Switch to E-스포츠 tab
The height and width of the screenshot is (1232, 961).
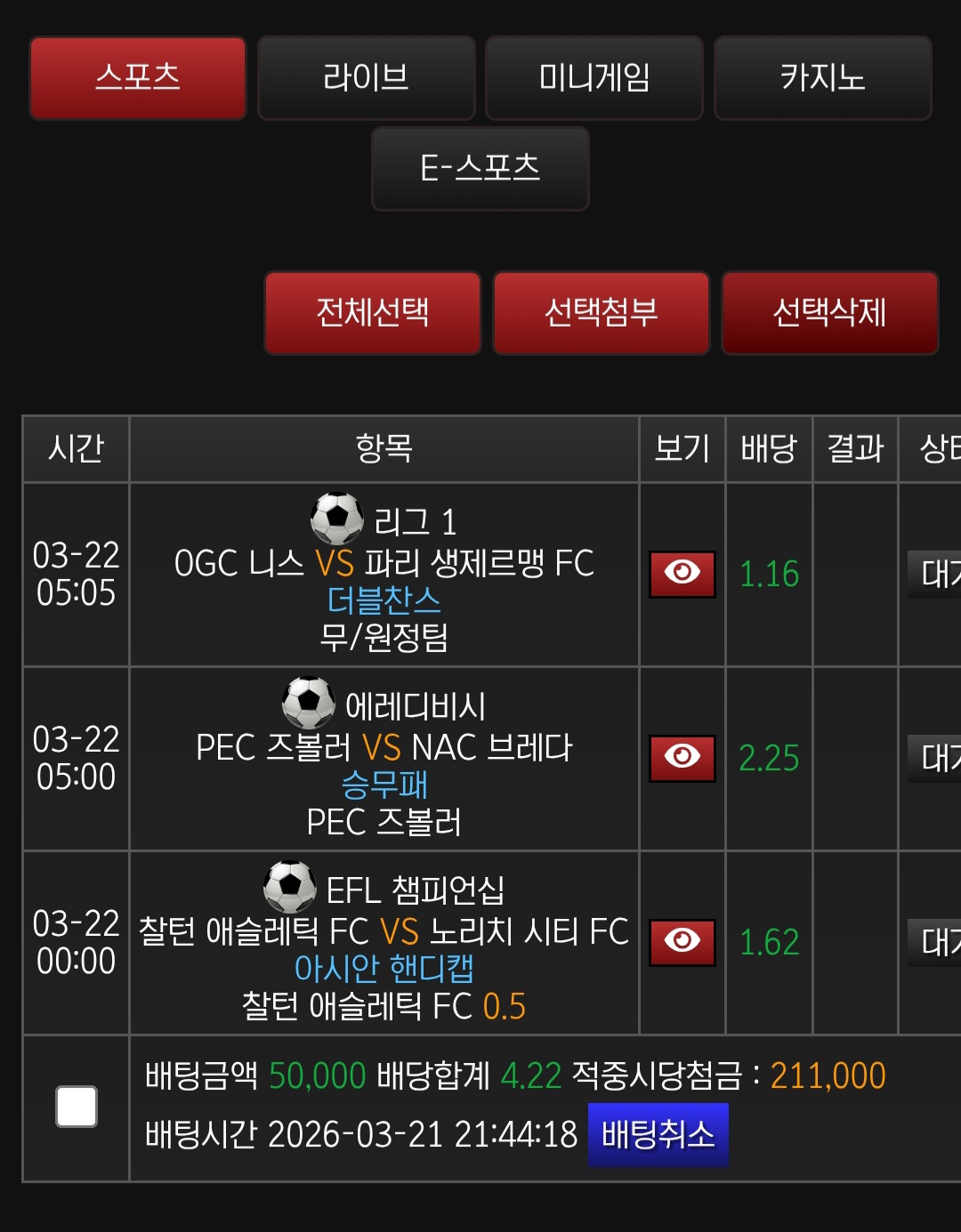pyautogui.click(x=480, y=168)
